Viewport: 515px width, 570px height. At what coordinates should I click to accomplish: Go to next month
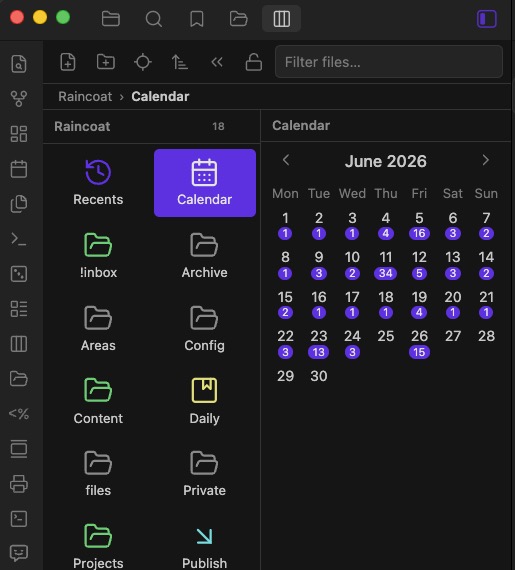pyautogui.click(x=485, y=160)
